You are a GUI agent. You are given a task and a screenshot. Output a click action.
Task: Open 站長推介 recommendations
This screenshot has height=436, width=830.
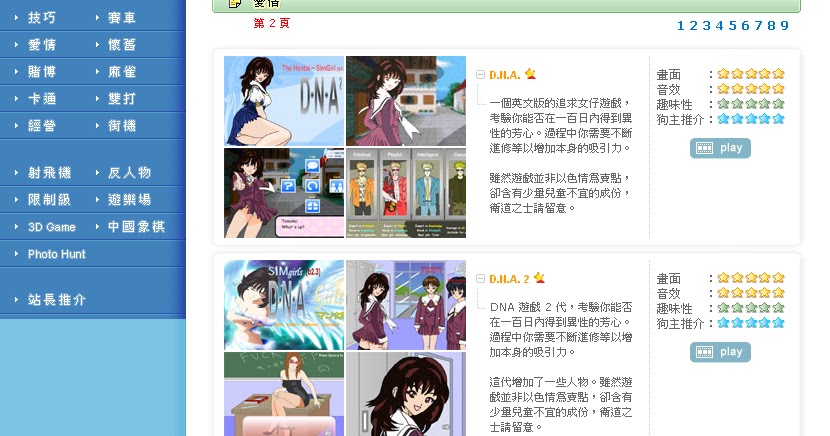pos(56,300)
